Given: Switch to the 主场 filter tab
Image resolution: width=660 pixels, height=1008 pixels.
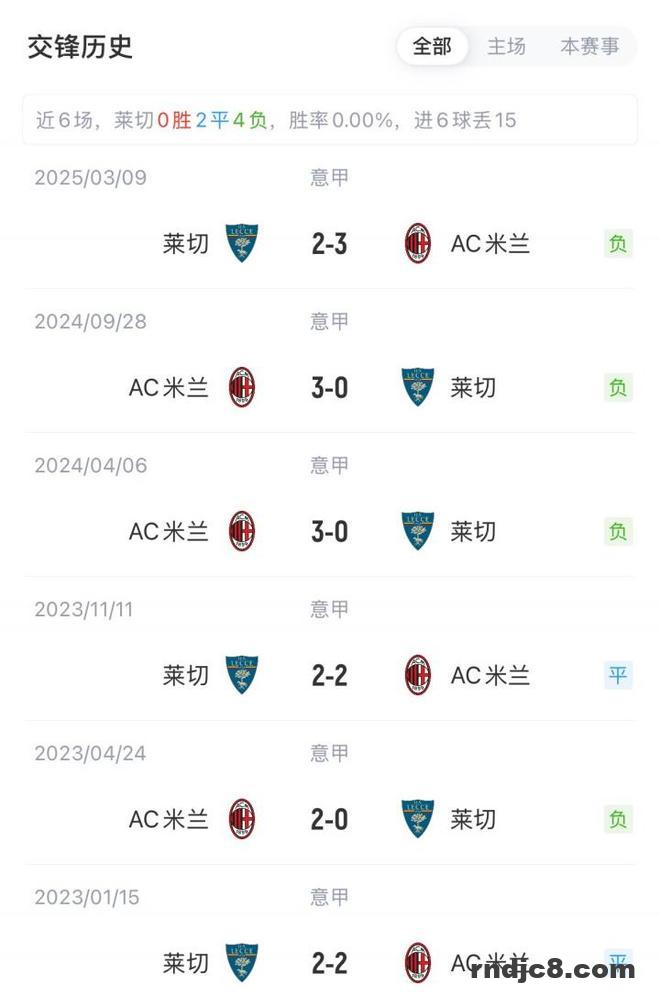Looking at the screenshot, I should (x=506, y=47).
